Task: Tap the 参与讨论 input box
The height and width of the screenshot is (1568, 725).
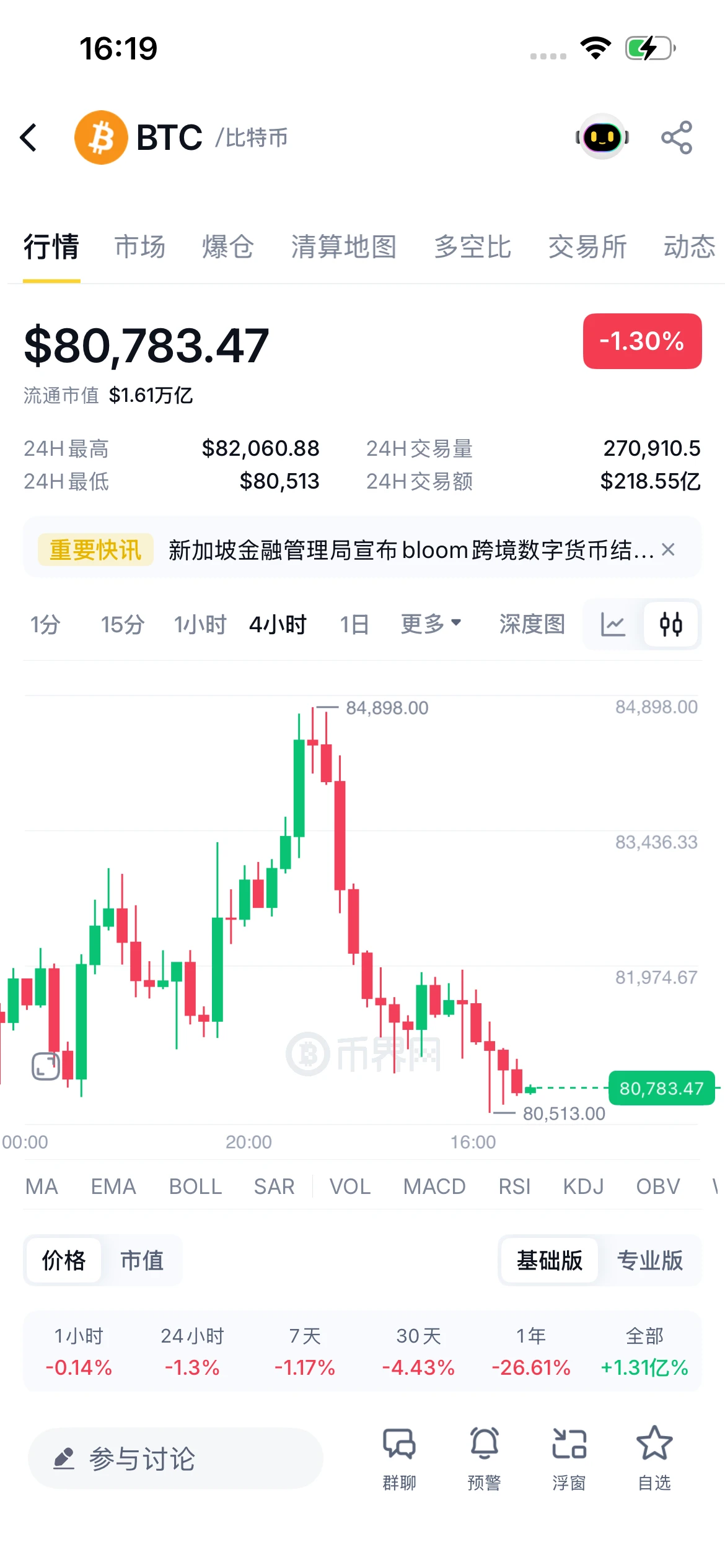Action: [x=175, y=1458]
